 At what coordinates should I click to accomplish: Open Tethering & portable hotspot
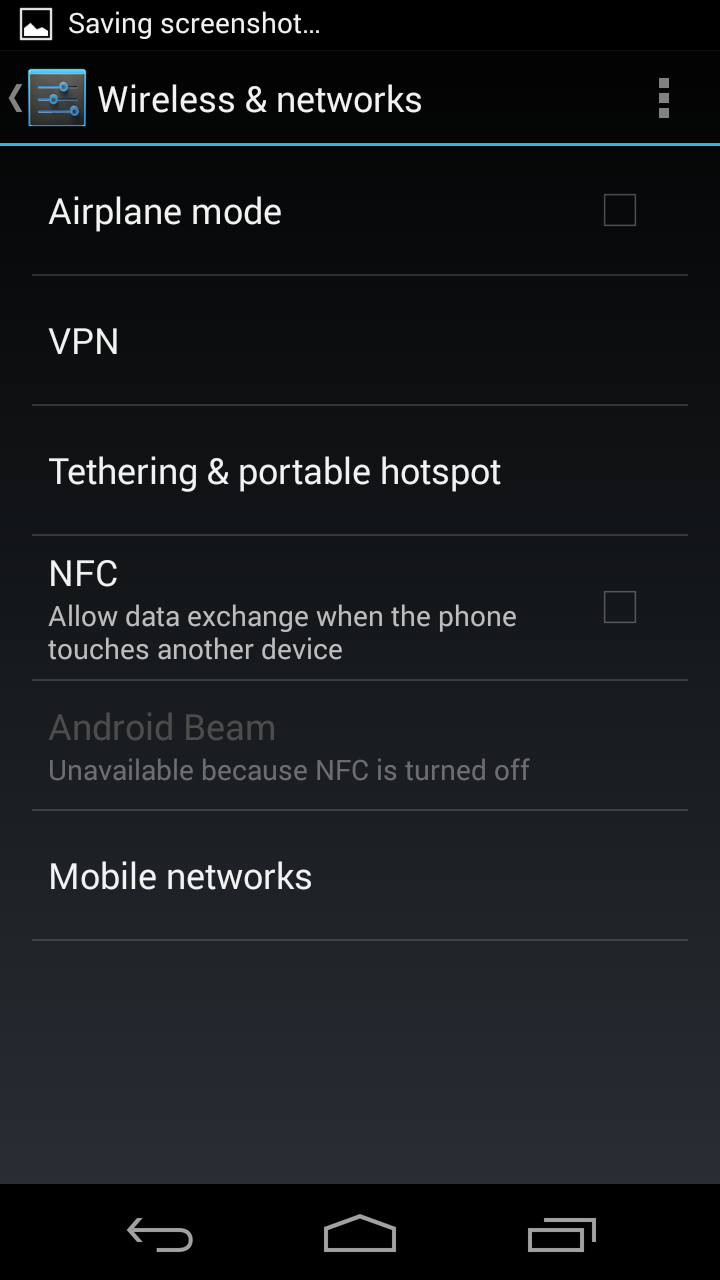click(x=360, y=471)
